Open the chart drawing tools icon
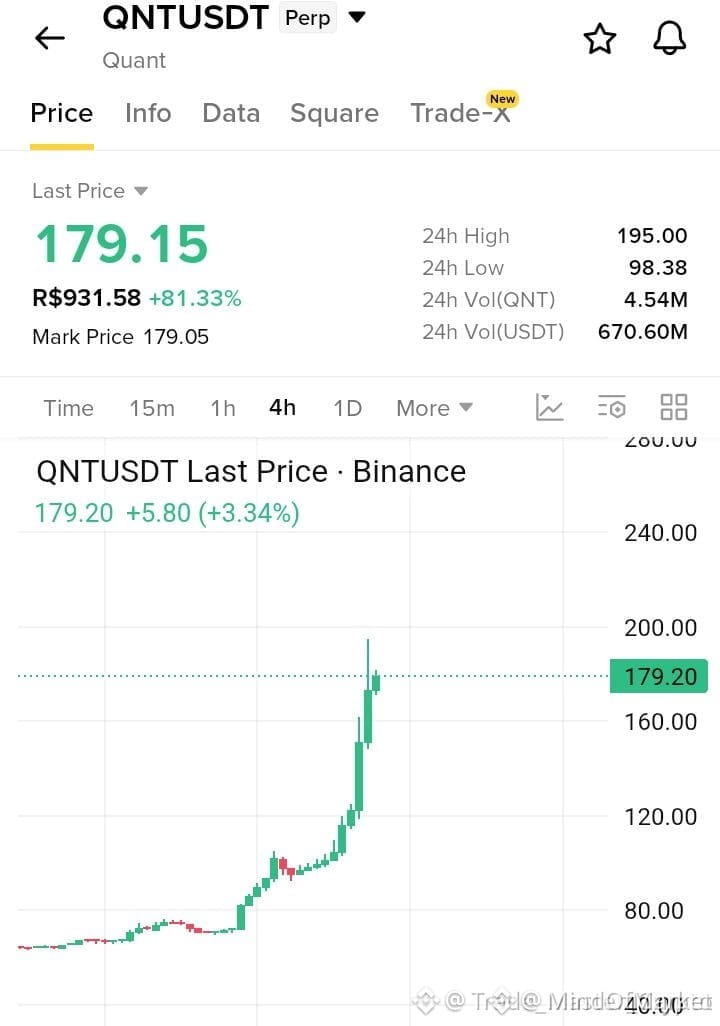Viewport: 720px width, 1026px height. click(549, 407)
